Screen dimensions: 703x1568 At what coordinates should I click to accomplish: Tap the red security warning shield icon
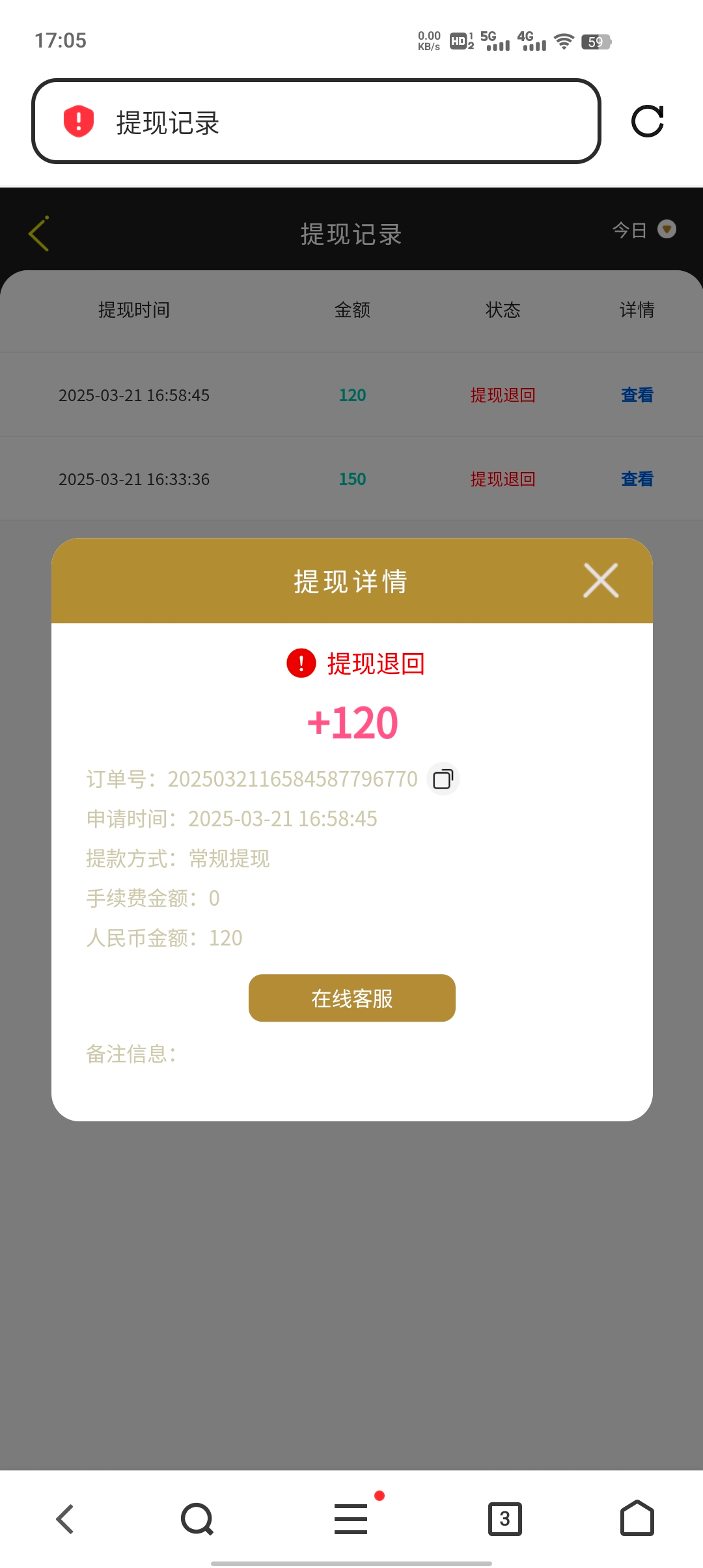coord(76,122)
